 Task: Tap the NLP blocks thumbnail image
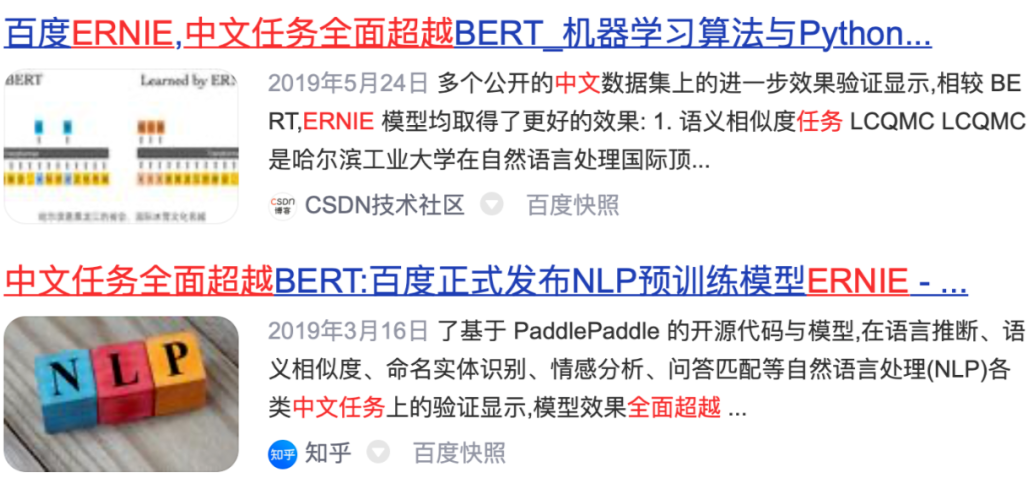[121, 393]
